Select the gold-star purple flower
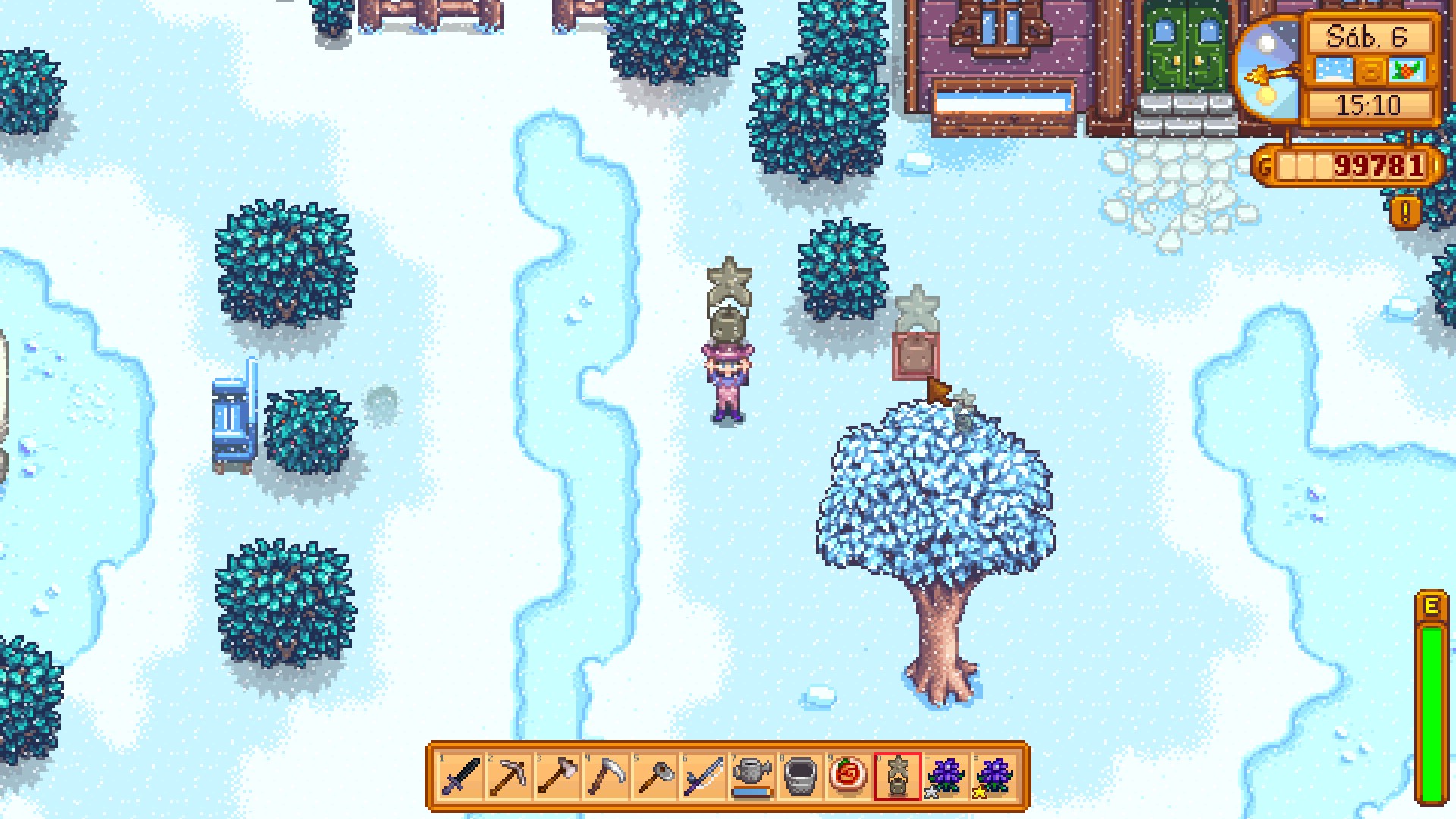1456x819 pixels. coord(994,777)
